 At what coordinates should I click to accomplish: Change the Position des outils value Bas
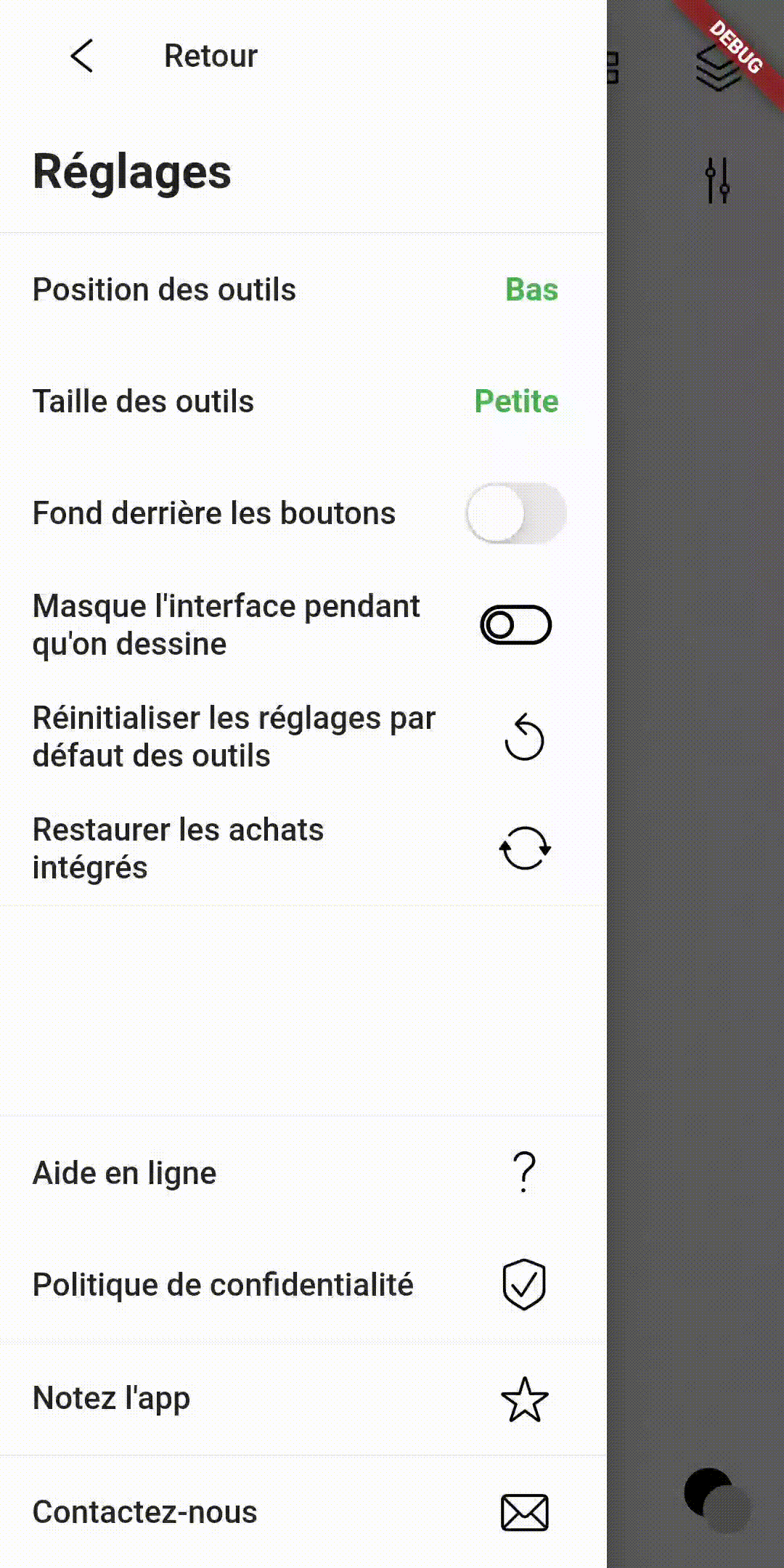531,290
